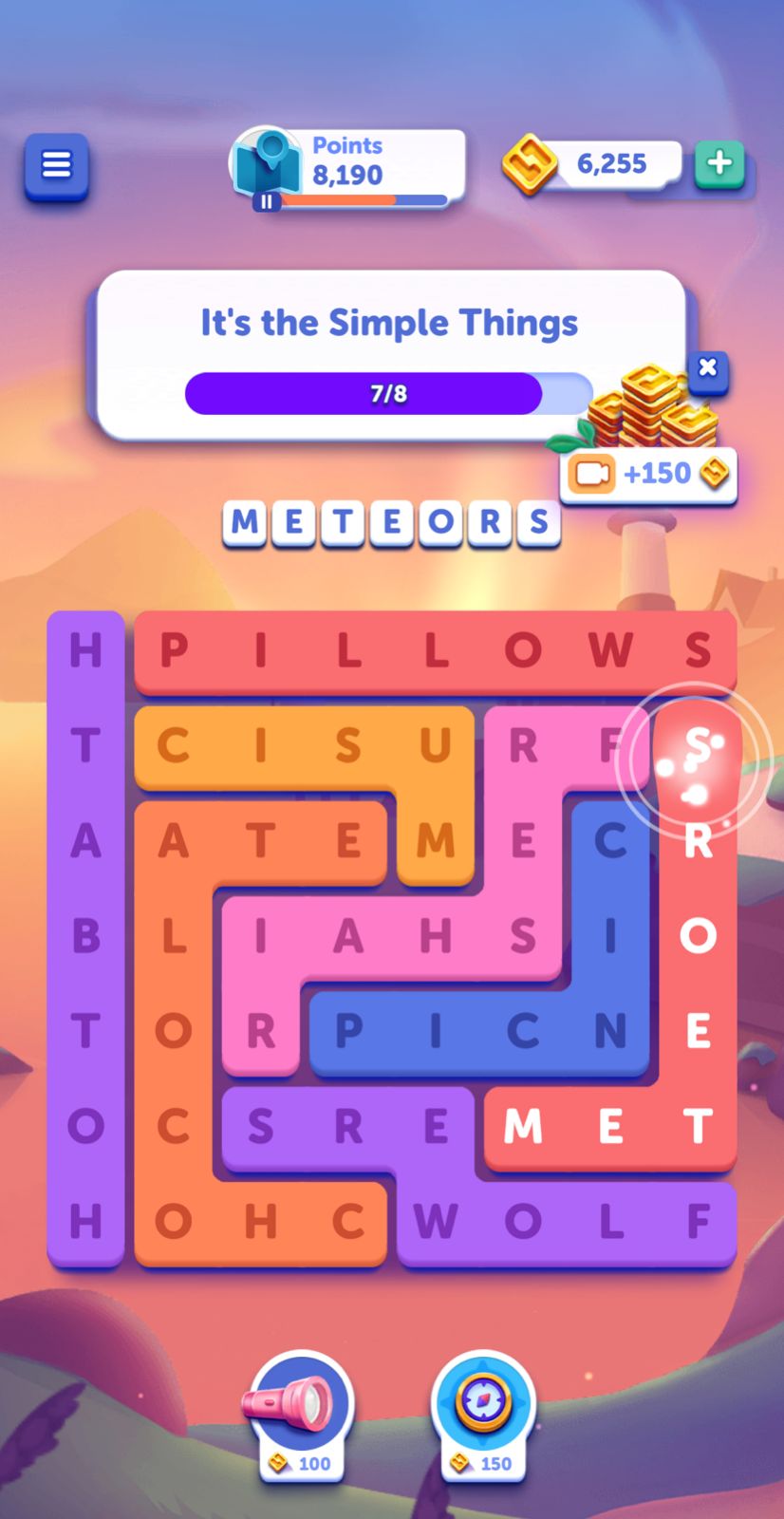Open the Points progress panel

pos(349,166)
